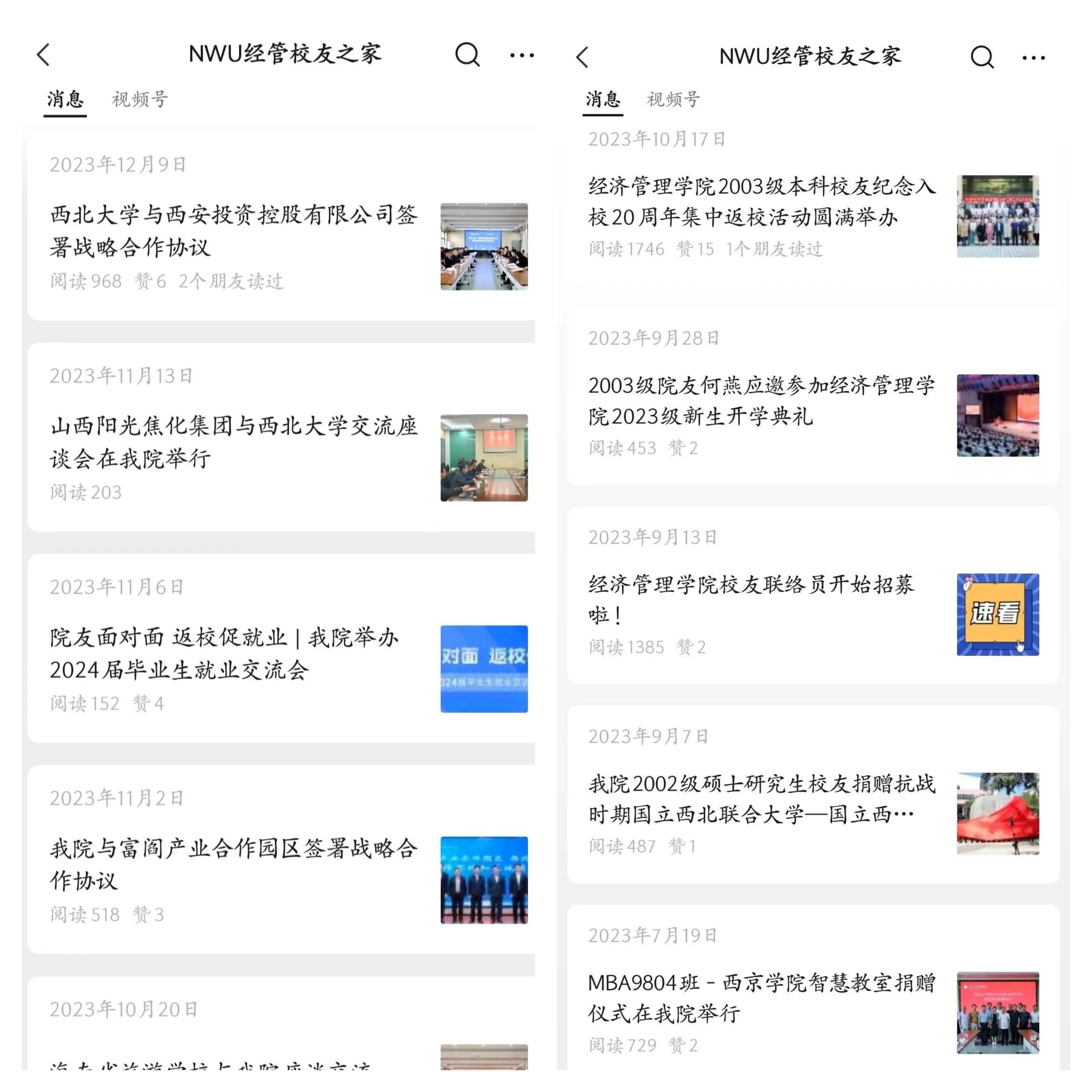Read the 2002级硕士研究生校友捐赠 article
This screenshot has width=1092, height=1092.
tap(761, 799)
